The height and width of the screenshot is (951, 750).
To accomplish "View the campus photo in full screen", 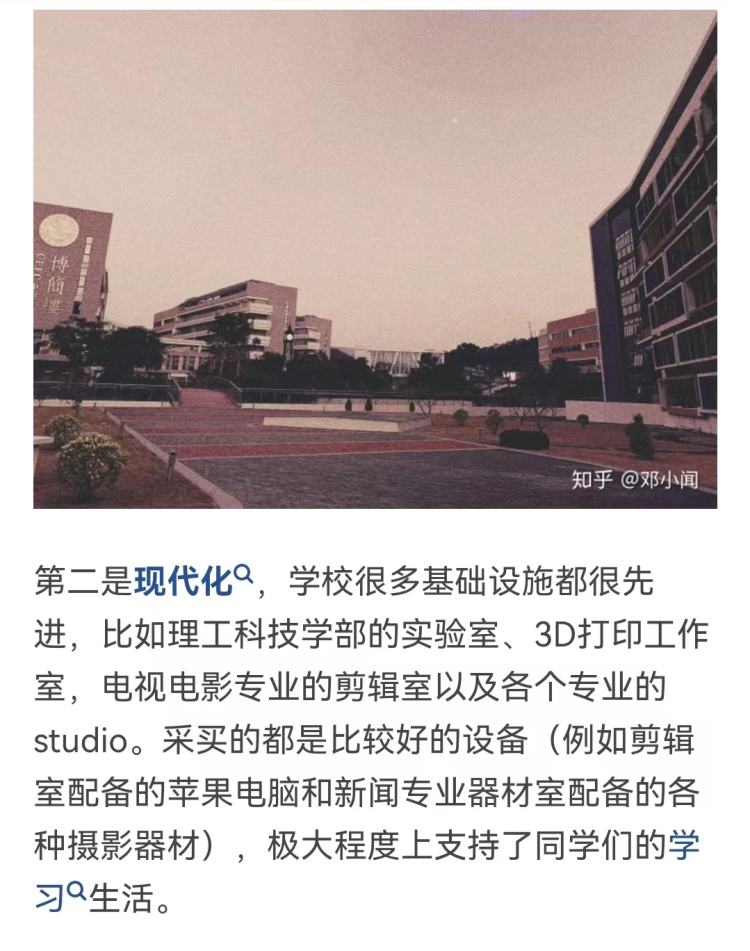I will click(375, 260).
